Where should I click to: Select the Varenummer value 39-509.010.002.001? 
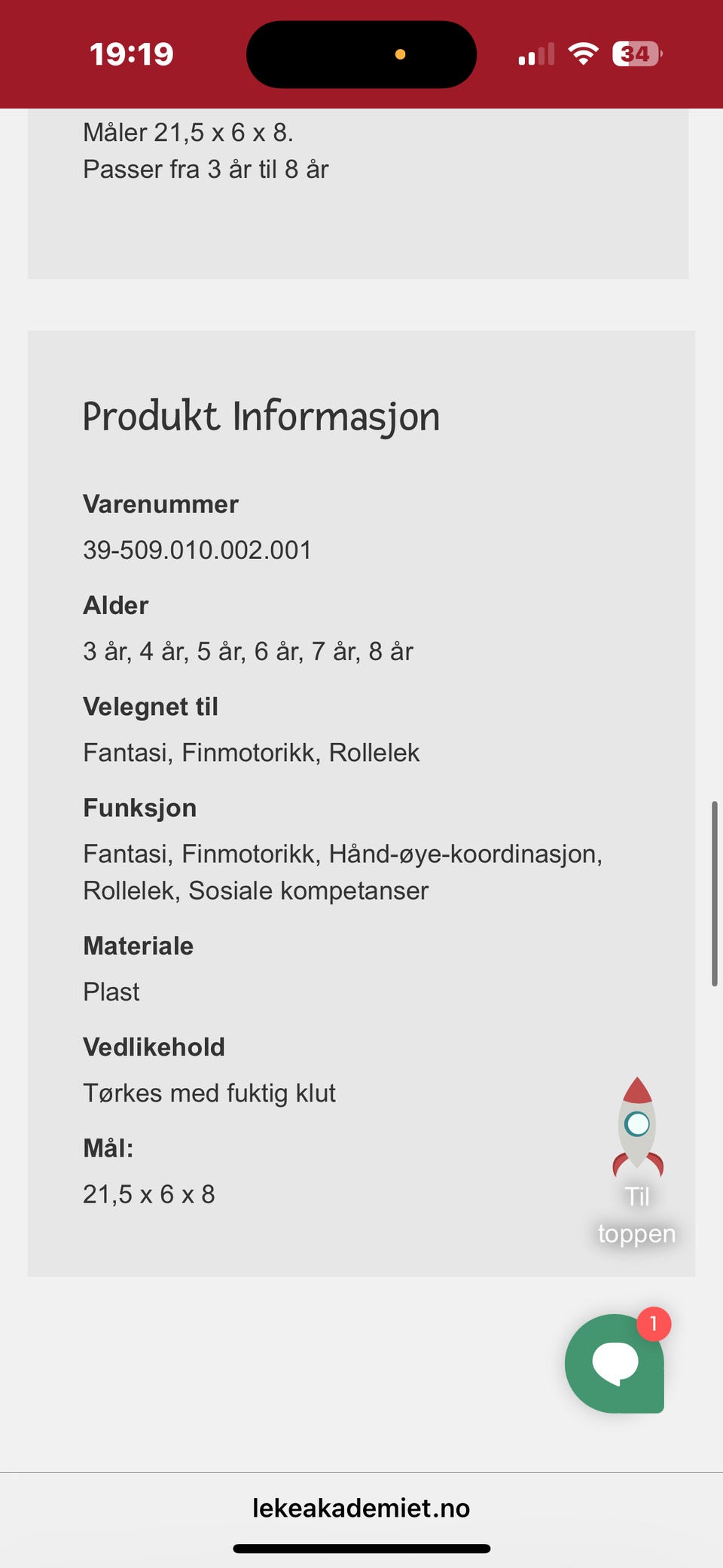(x=197, y=549)
